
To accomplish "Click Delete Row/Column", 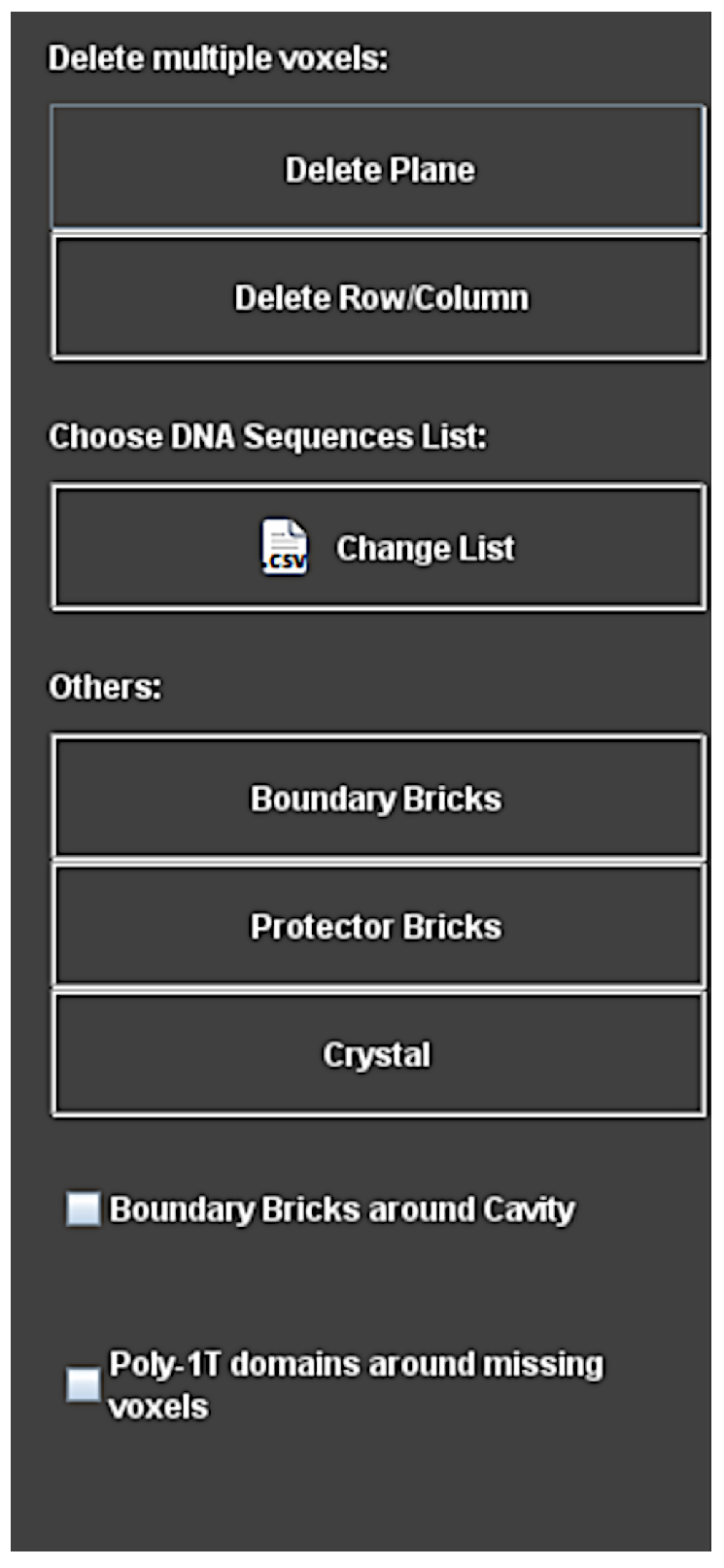I will pos(379,296).
